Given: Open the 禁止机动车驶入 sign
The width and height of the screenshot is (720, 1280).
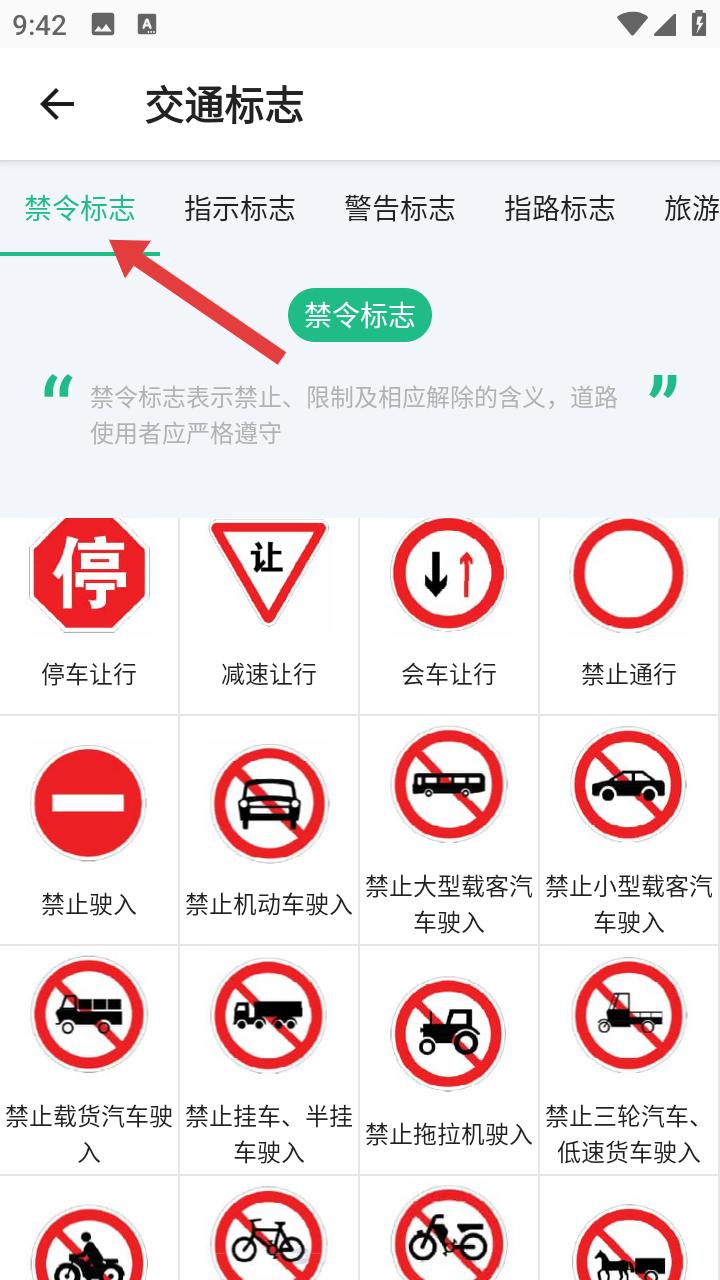Looking at the screenshot, I should click(269, 830).
